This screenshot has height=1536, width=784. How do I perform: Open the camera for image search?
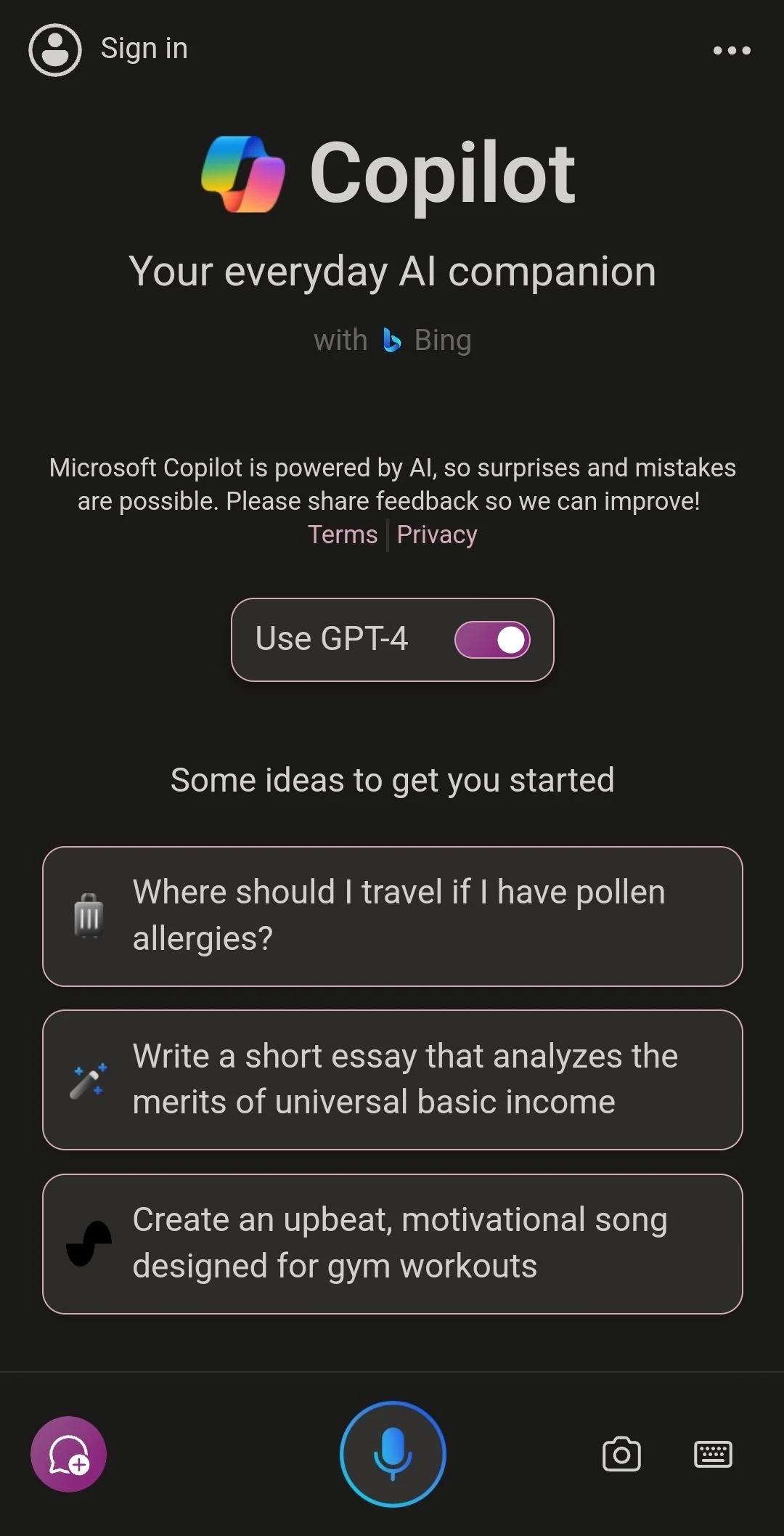coord(622,1454)
